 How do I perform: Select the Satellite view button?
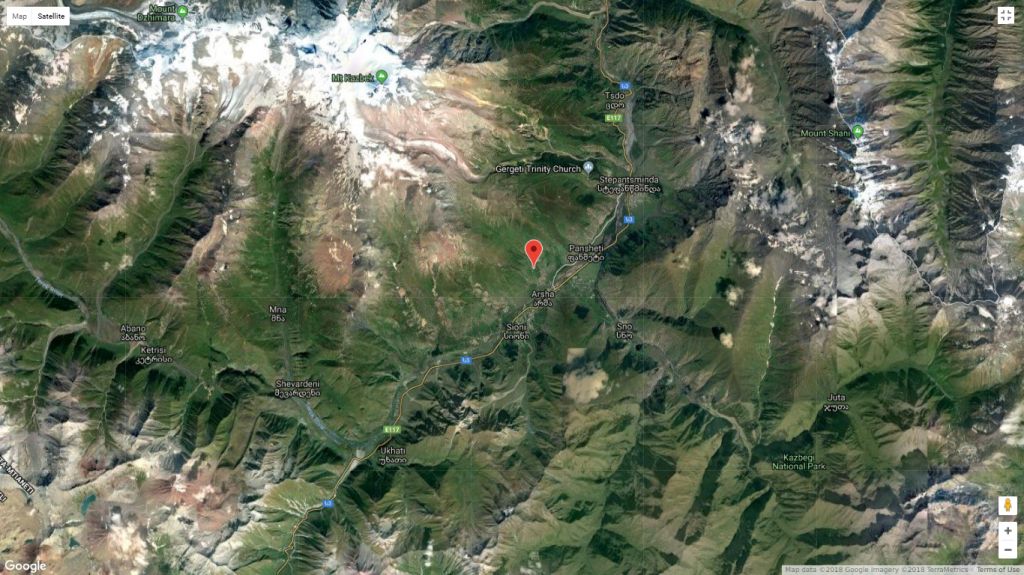pyautogui.click(x=51, y=16)
